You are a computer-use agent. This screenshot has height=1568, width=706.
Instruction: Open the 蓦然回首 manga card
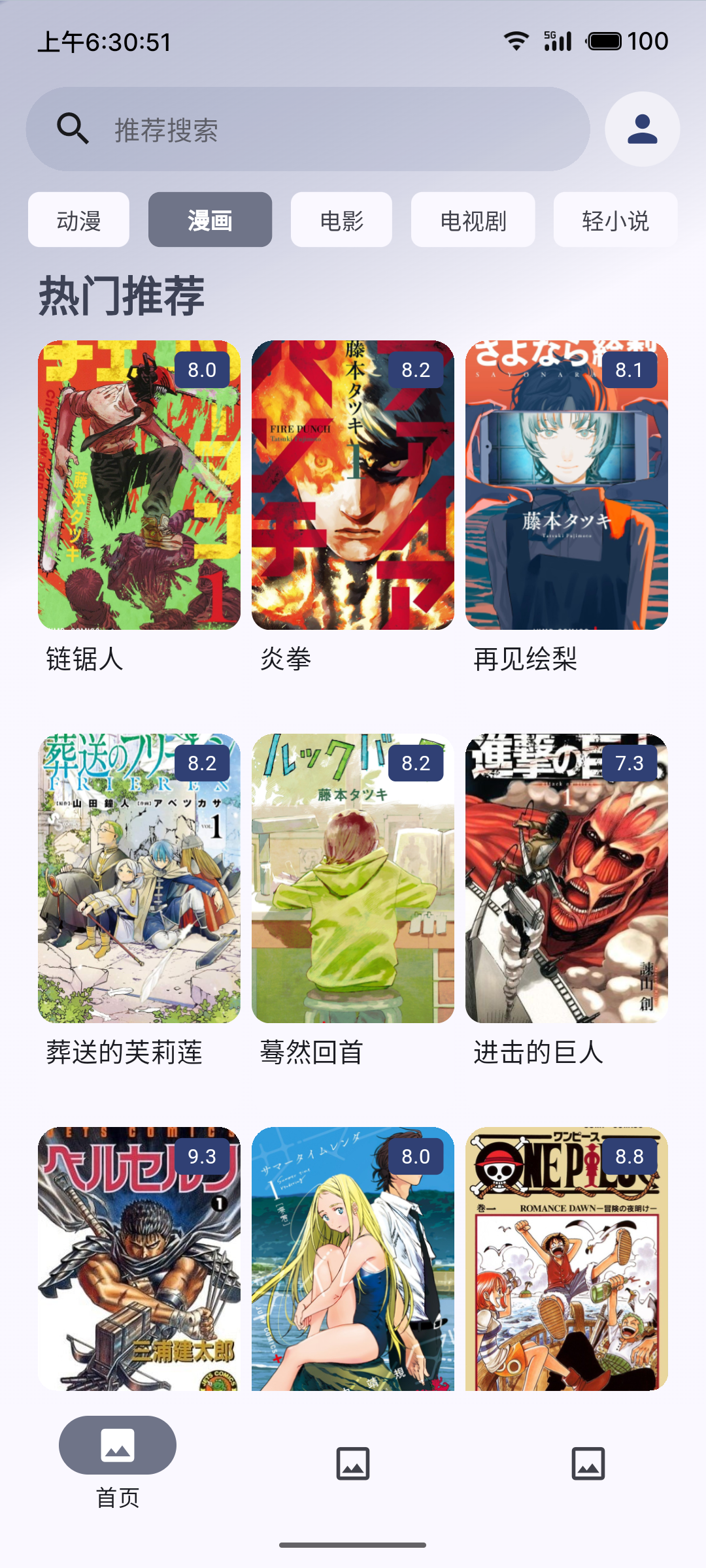[353, 878]
